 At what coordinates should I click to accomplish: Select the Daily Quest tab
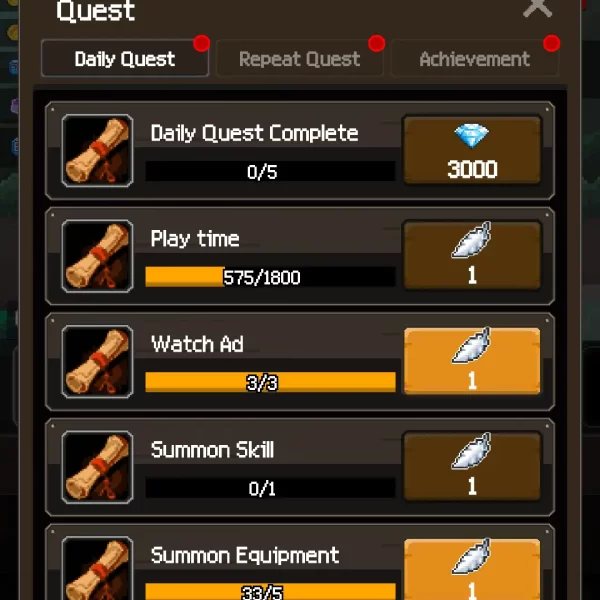[x=125, y=59]
